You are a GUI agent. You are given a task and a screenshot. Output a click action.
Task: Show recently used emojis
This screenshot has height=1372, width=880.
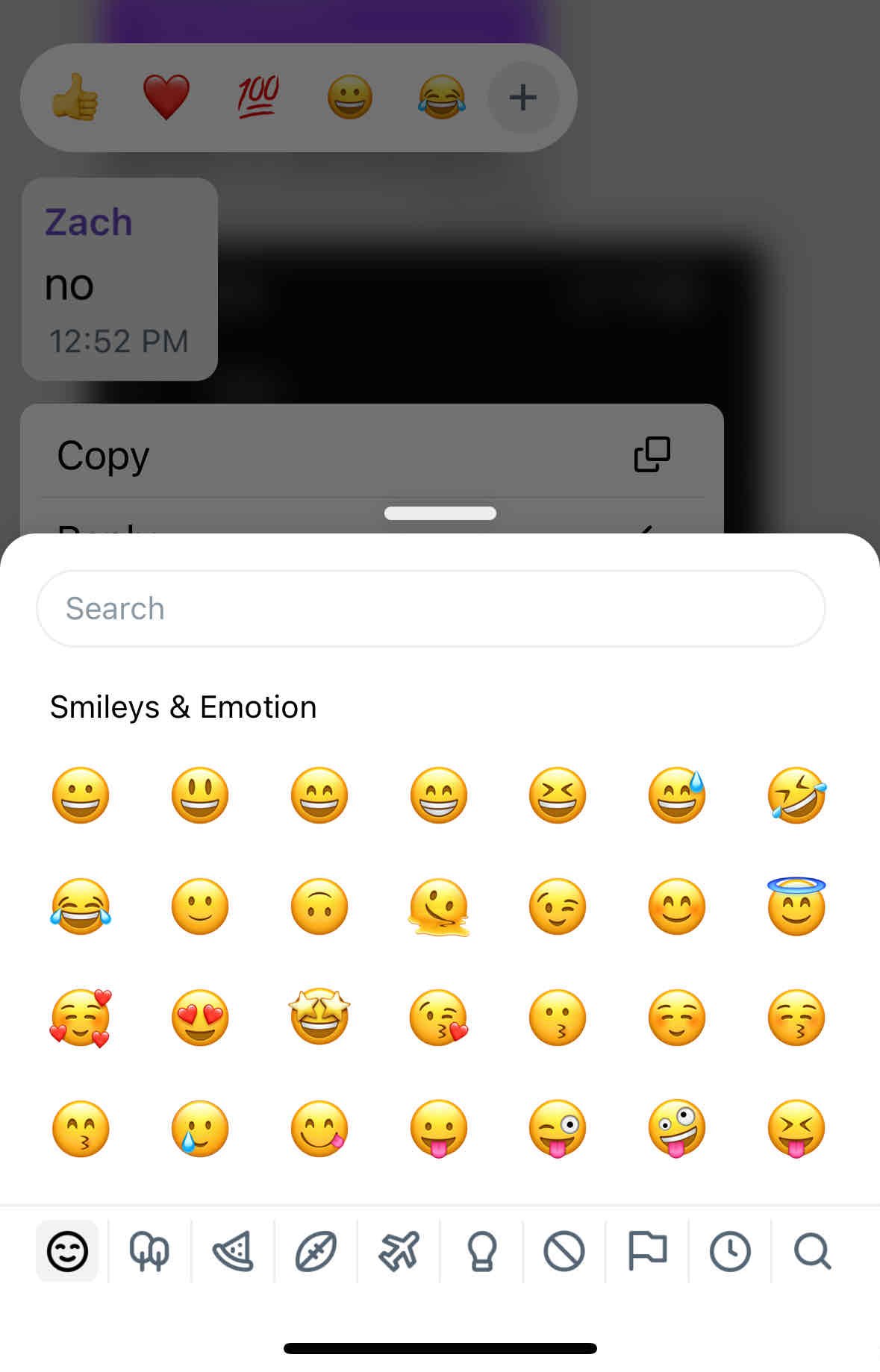[x=730, y=1251]
